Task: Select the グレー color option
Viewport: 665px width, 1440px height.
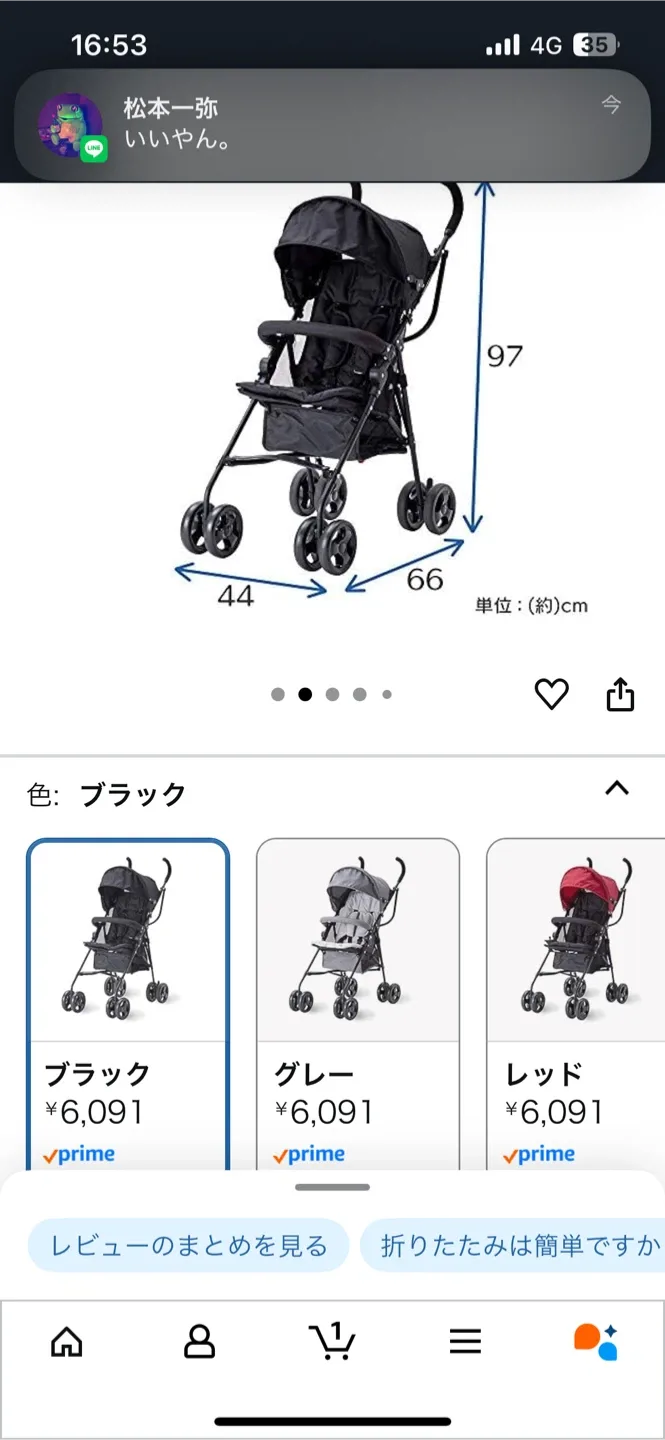Action: [x=357, y=1000]
